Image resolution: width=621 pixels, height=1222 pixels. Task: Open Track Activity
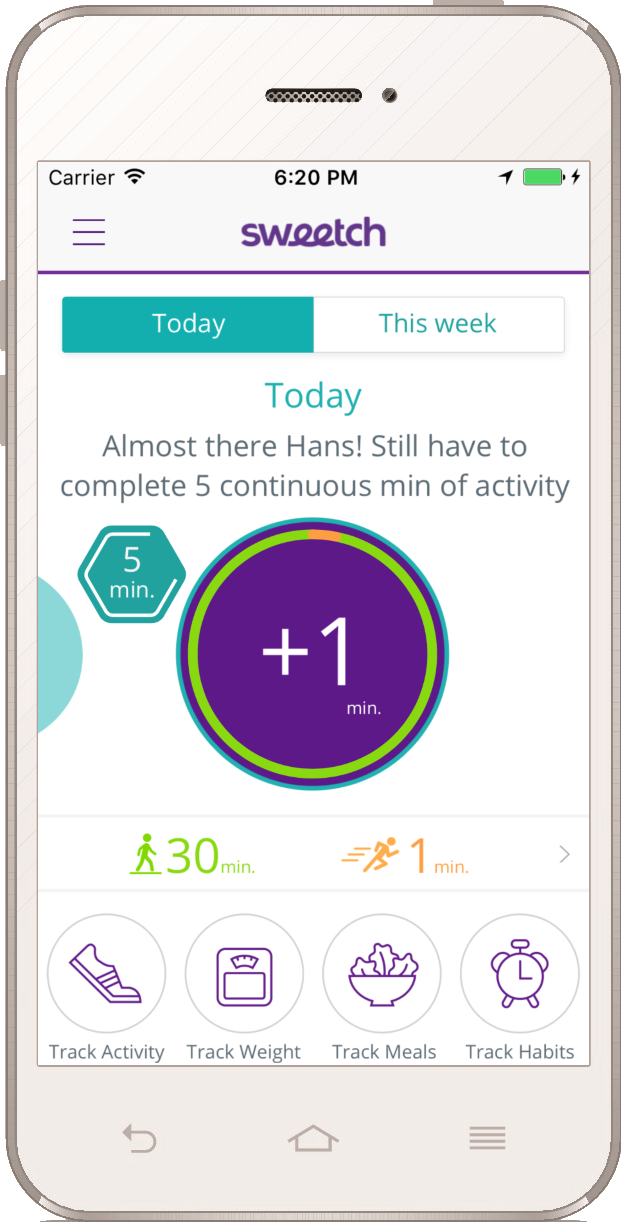click(106, 973)
